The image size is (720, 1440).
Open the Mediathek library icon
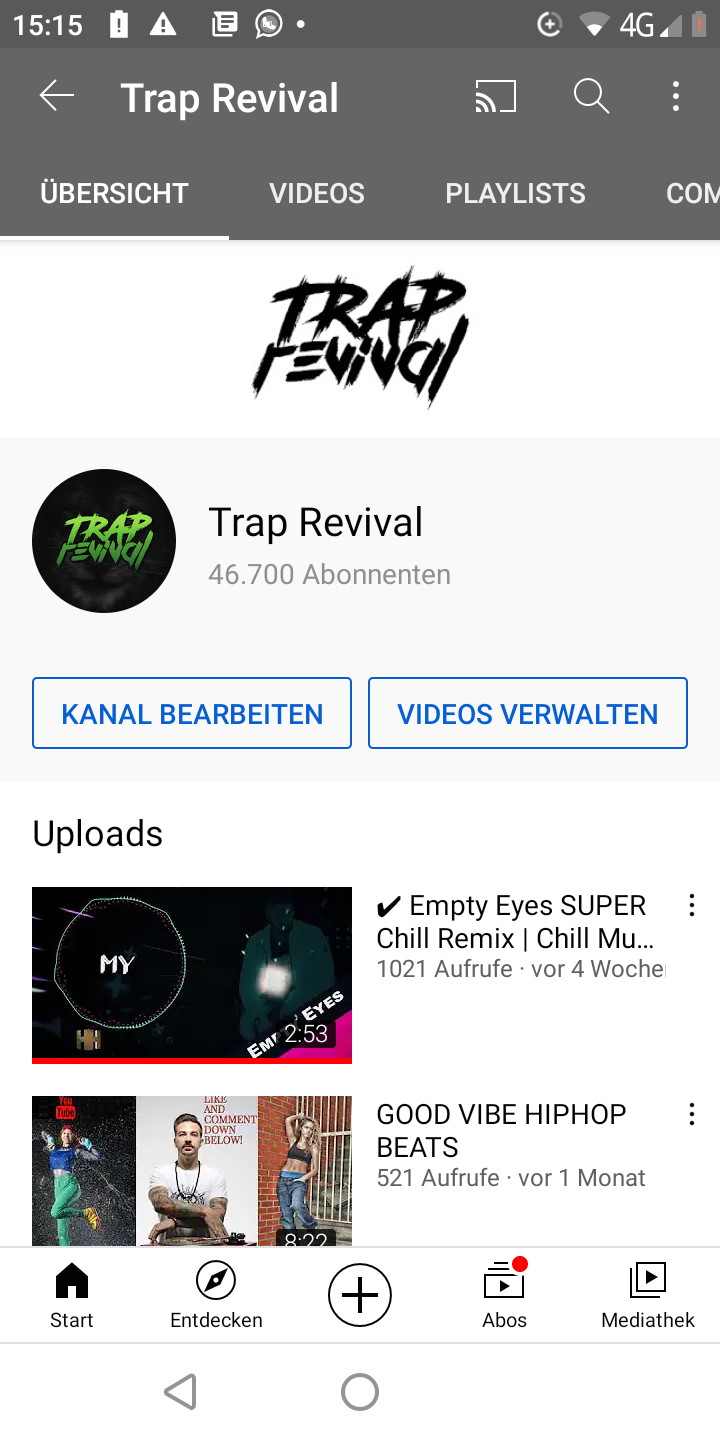647,1294
